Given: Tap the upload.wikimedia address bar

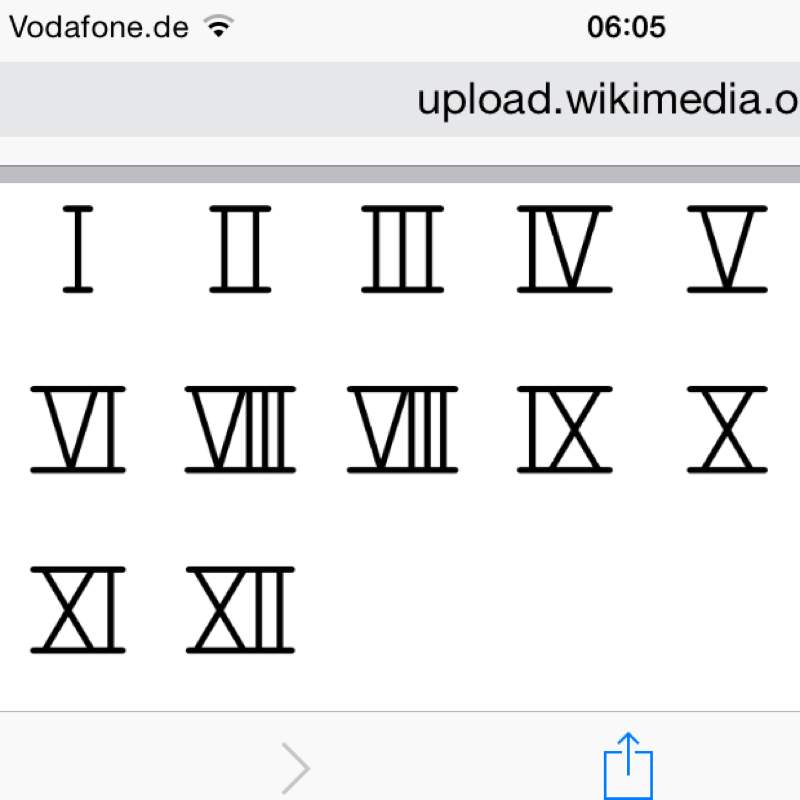Looking at the screenshot, I should click(x=600, y=100).
